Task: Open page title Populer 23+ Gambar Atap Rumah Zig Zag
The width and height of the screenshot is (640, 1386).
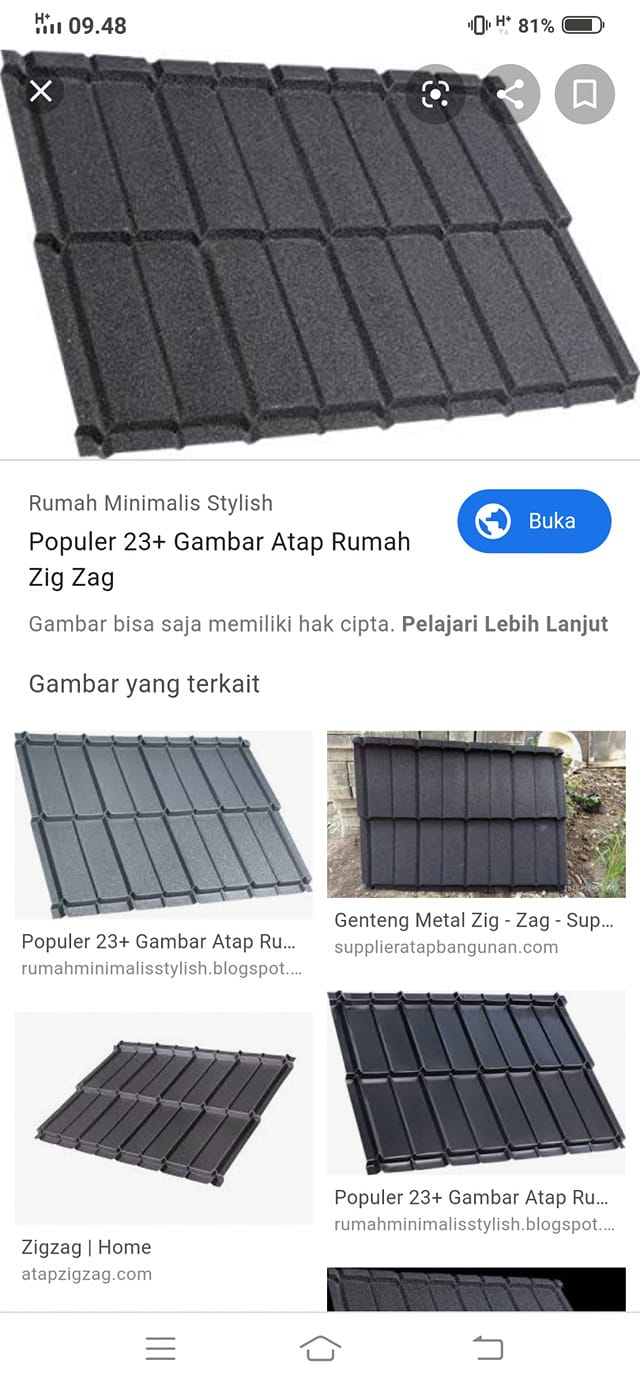Action: [220, 559]
